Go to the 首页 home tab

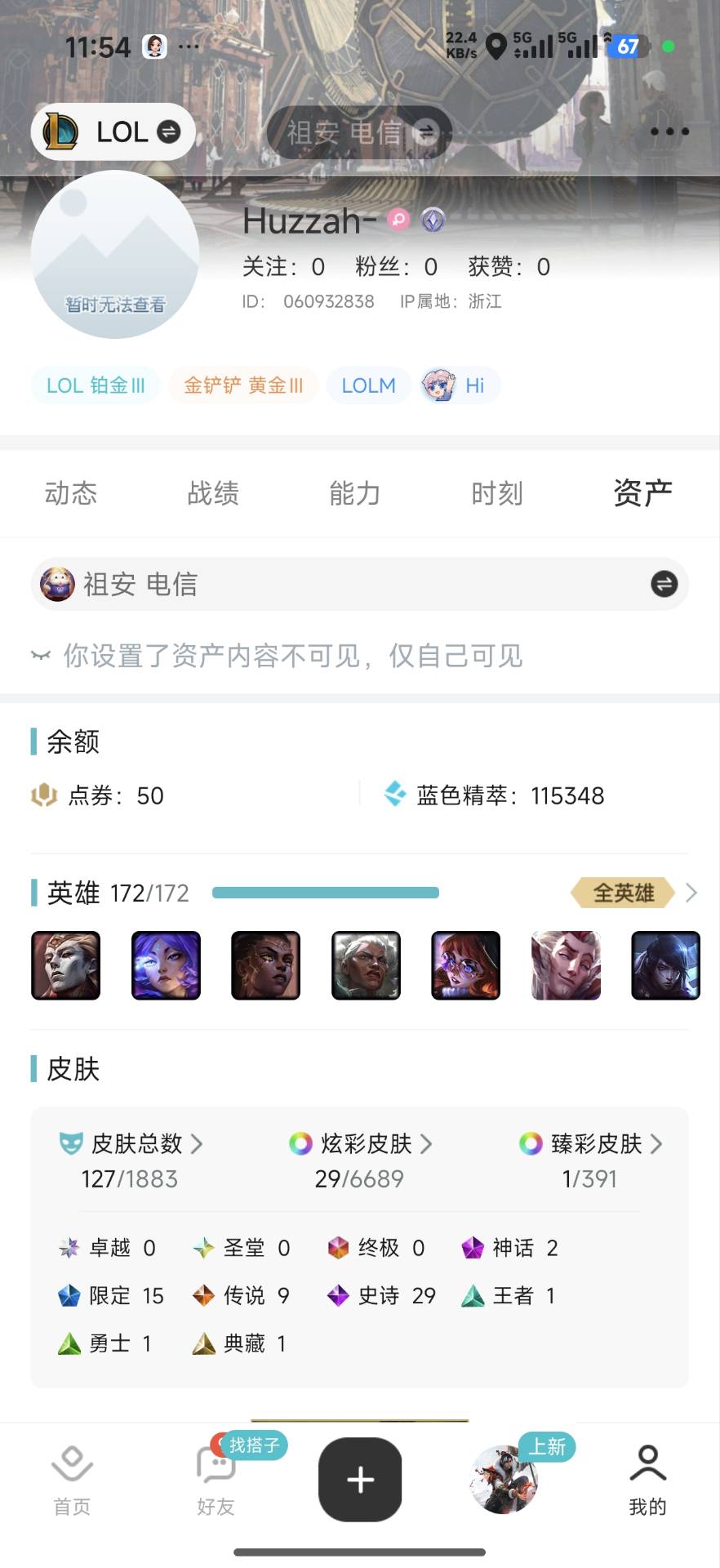point(72,1481)
